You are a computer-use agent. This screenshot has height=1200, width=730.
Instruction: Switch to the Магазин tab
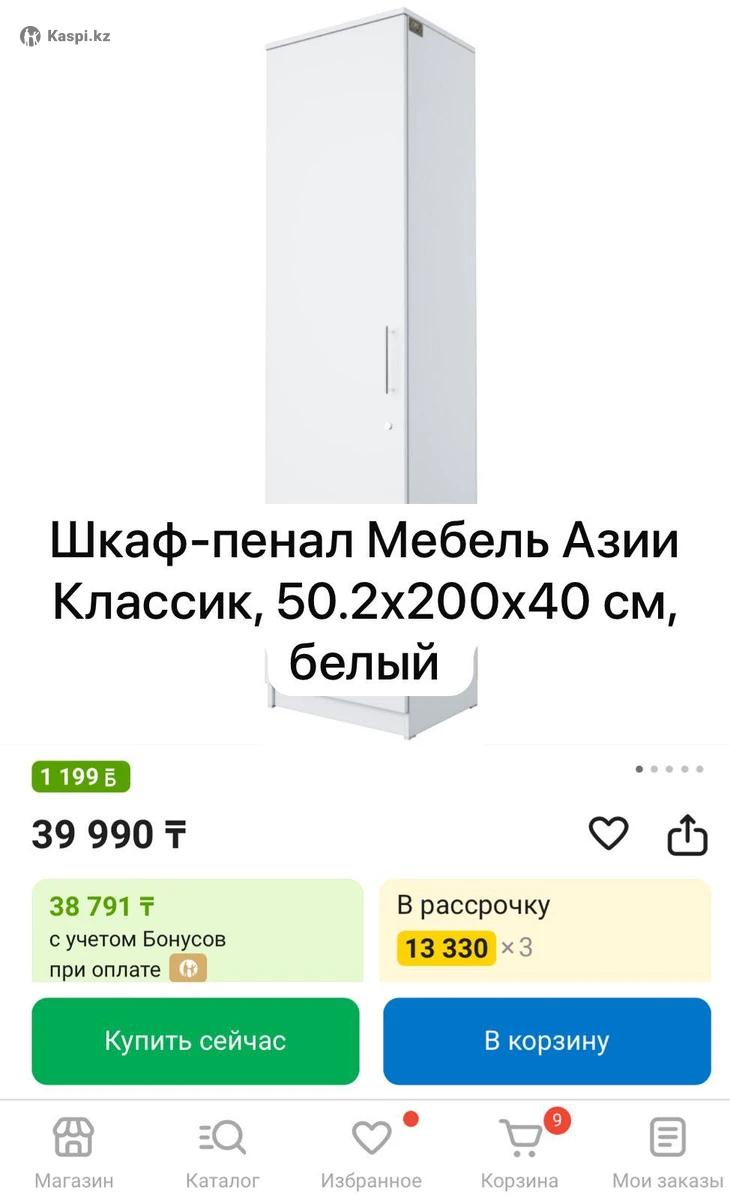point(74,1154)
